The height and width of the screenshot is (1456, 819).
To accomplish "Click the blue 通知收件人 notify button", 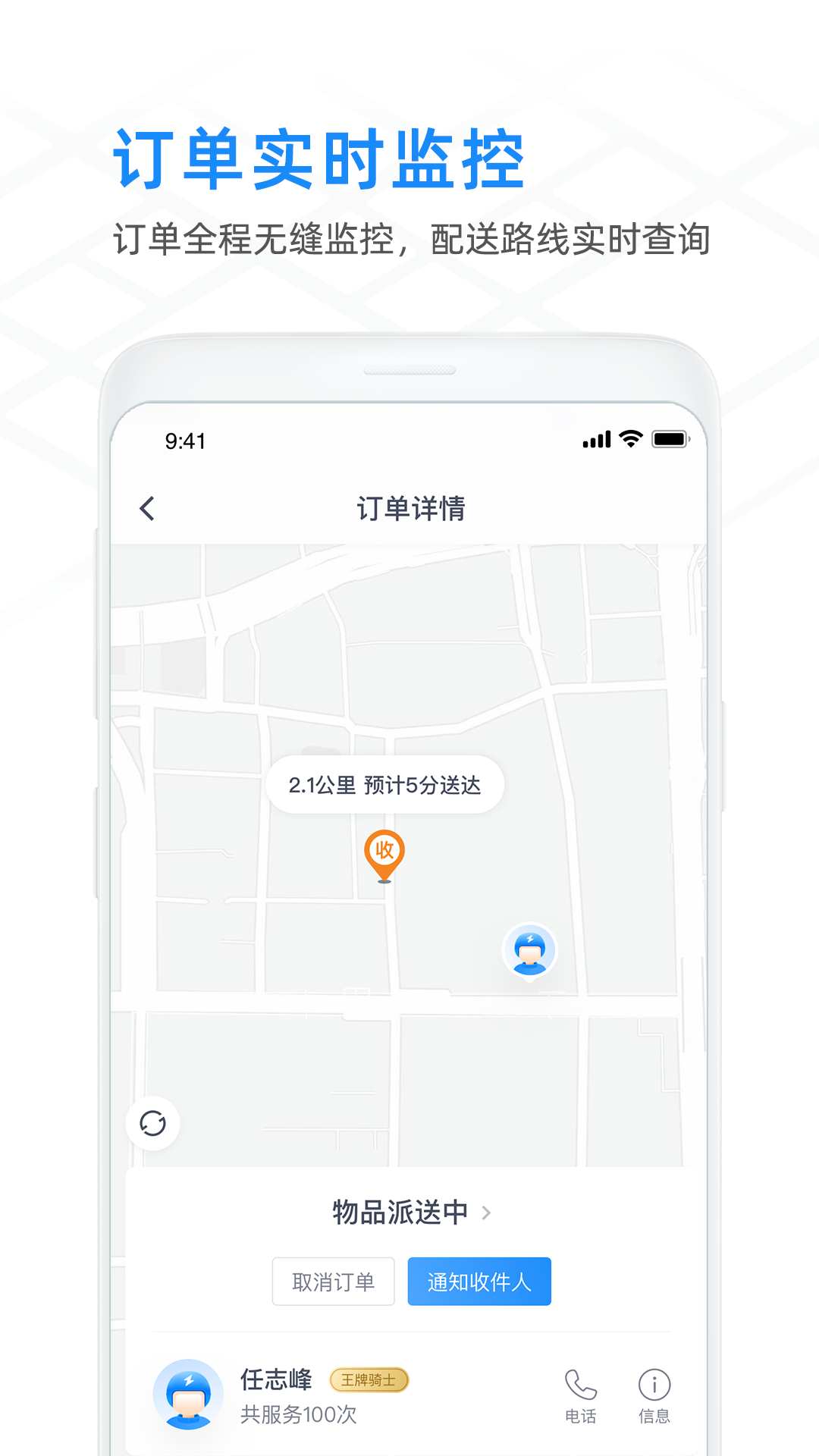I will pyautogui.click(x=479, y=1282).
